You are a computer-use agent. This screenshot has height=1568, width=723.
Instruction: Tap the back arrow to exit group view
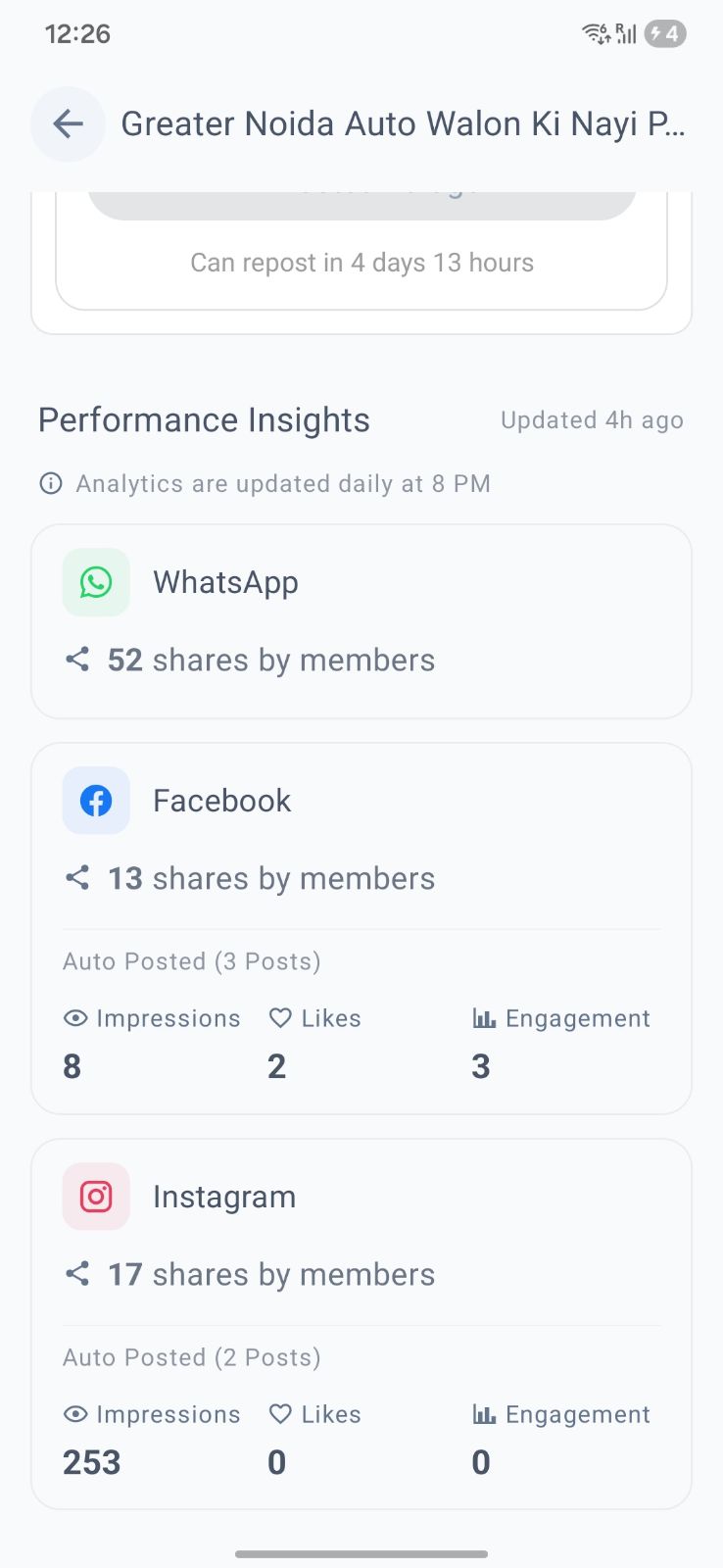pos(67,124)
